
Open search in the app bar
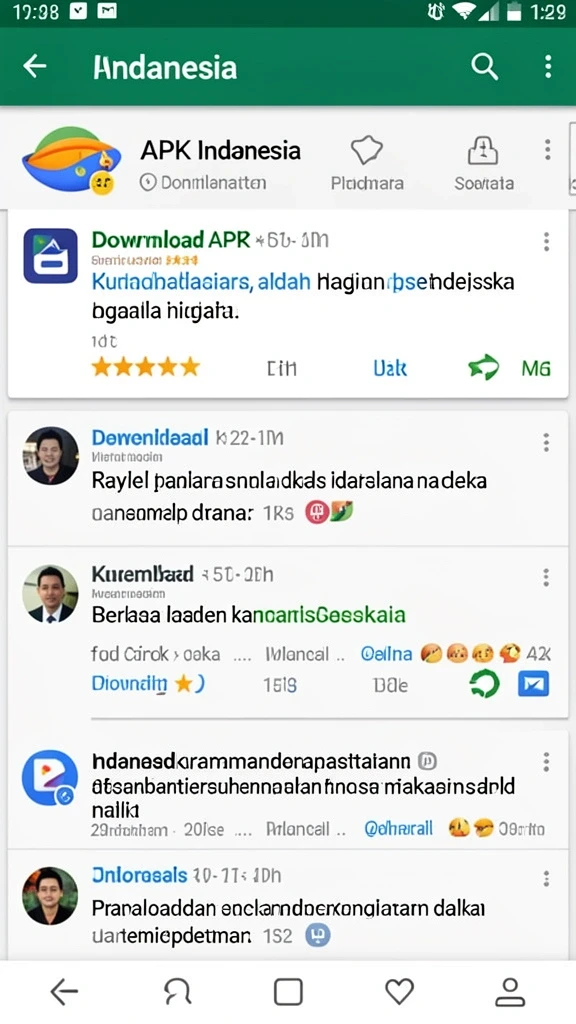click(485, 66)
